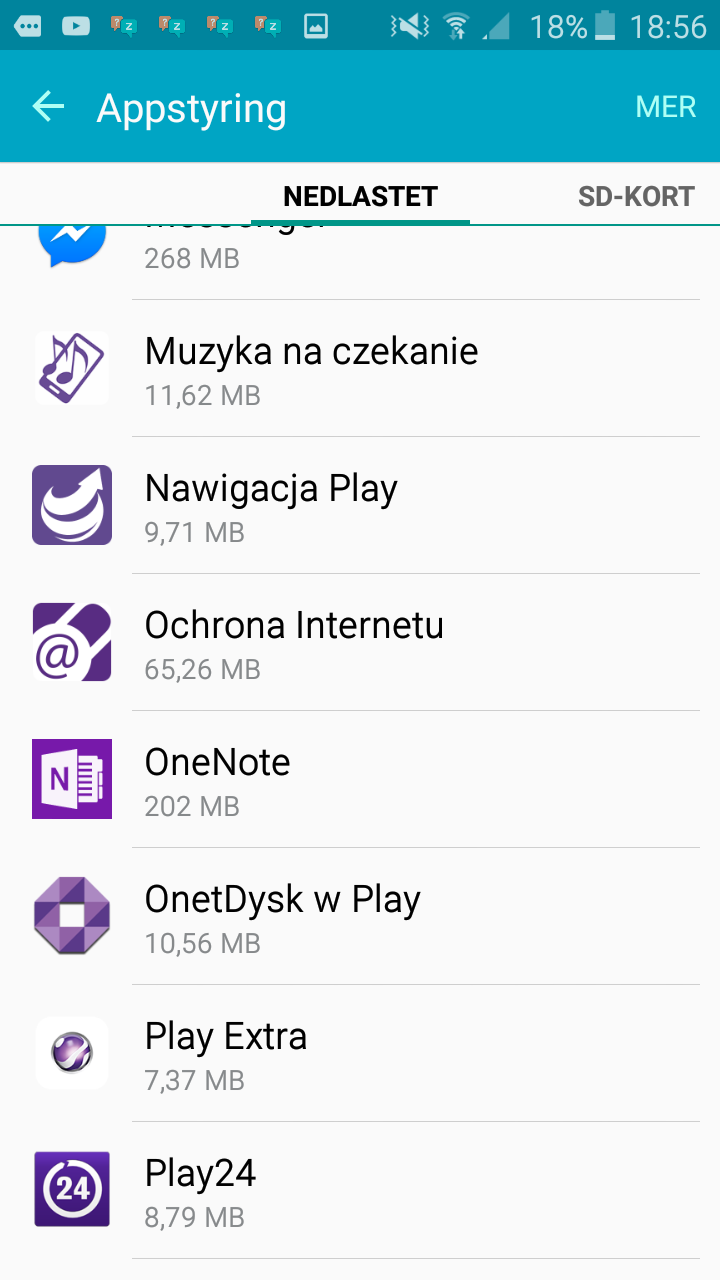This screenshot has height=1280, width=720.
Task: Go back using the app bar arrow
Action: point(48,107)
